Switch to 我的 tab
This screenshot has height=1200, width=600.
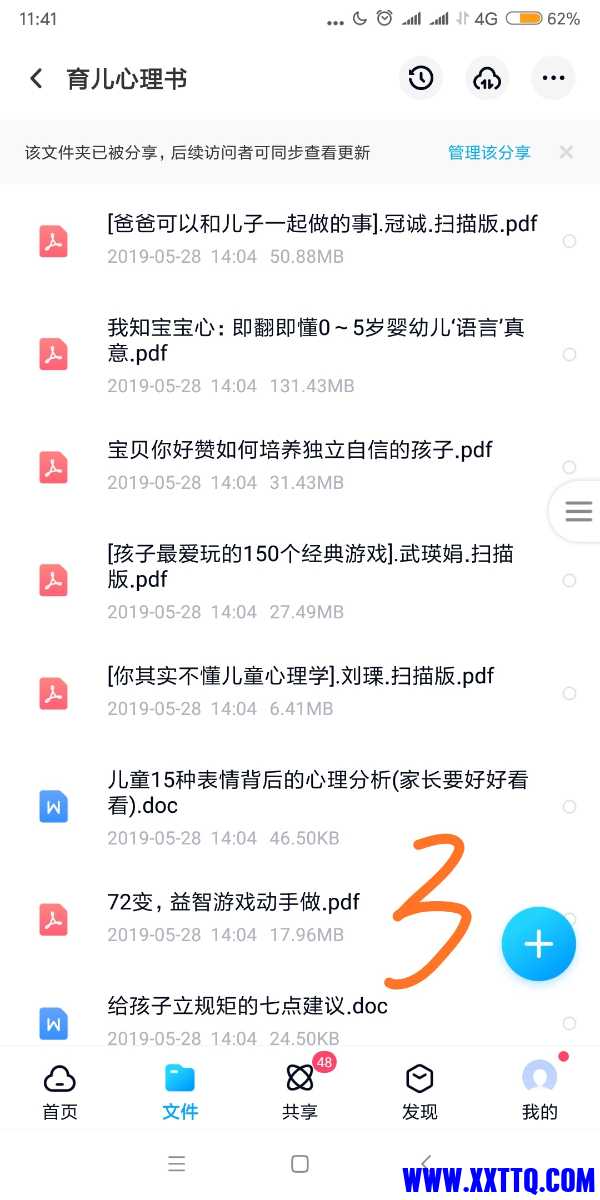point(539,1090)
